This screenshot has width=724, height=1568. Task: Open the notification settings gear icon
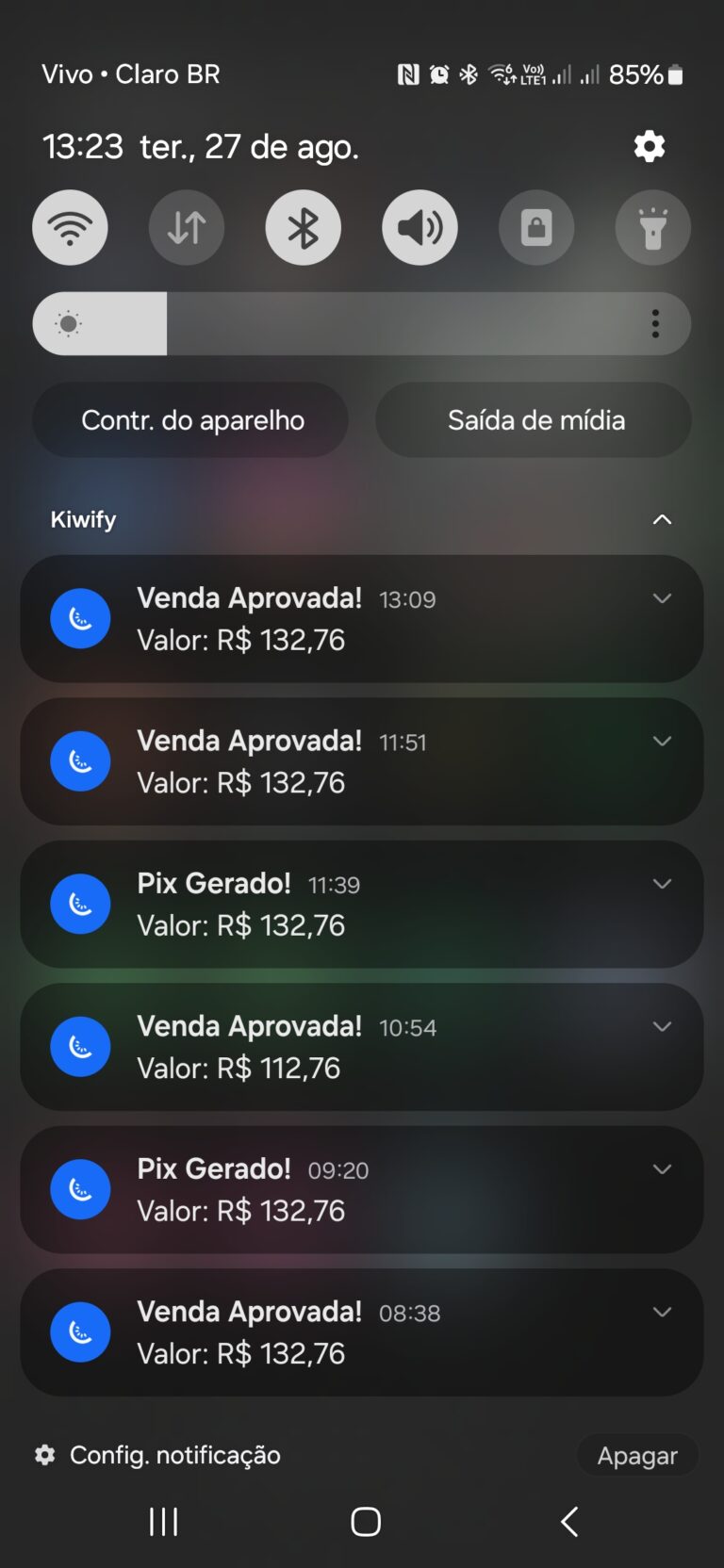648,146
